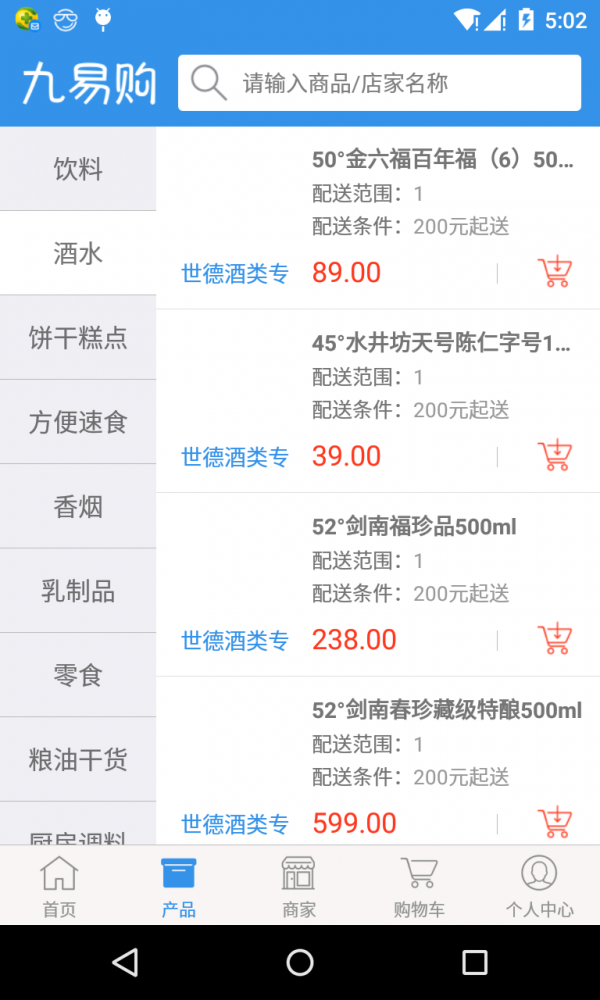The height and width of the screenshot is (1000, 600).
Task: Add 50°金六福百年福 to cart
Action: coord(554,272)
